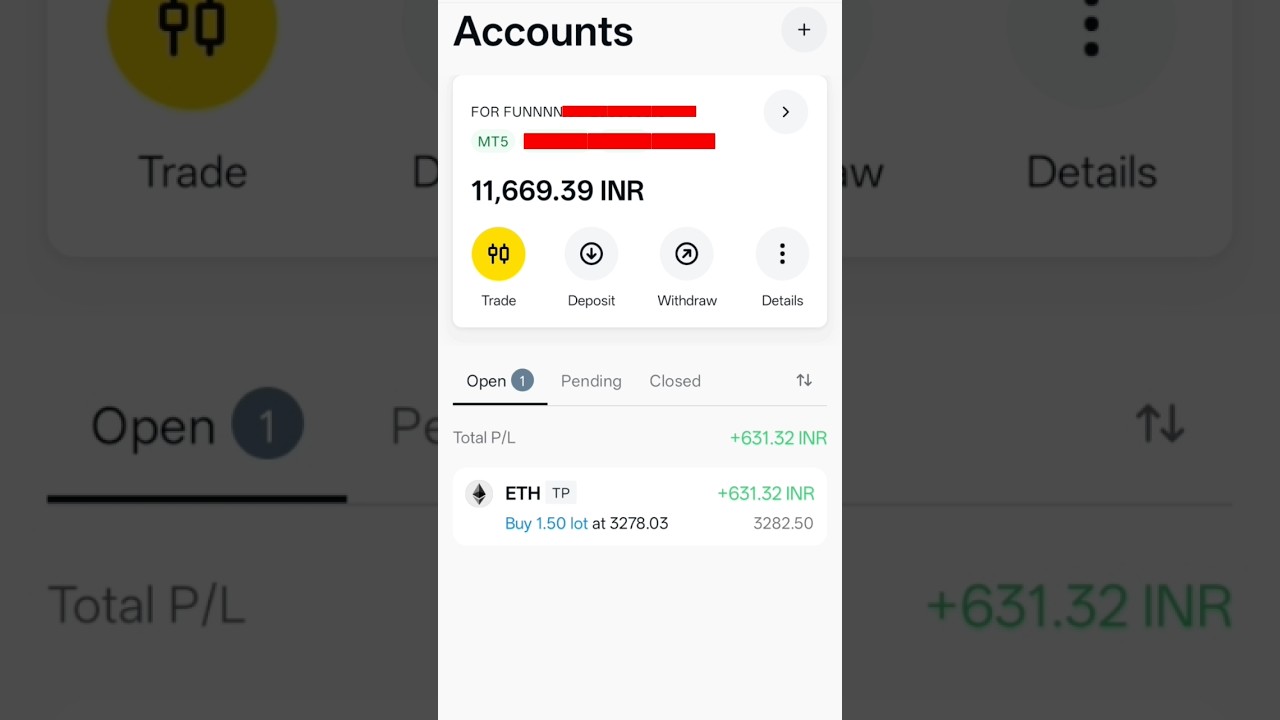1280x720 pixels.
Task: Select the Open positions tab
Action: (x=499, y=381)
